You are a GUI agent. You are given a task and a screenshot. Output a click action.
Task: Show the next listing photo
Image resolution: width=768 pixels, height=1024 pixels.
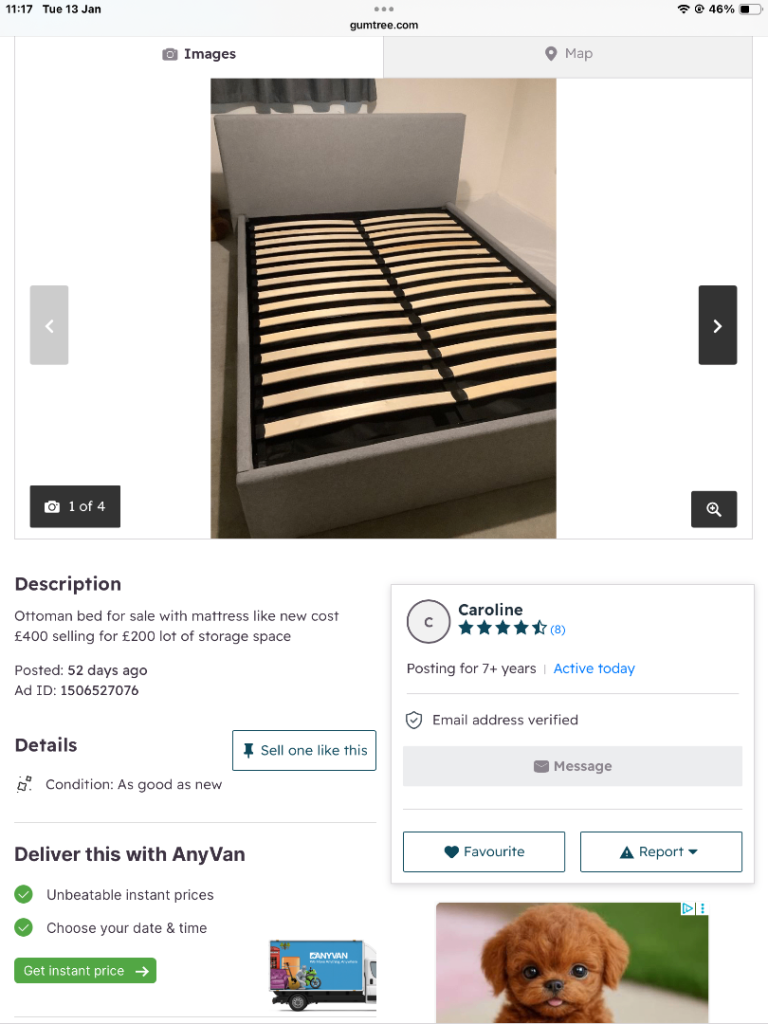click(717, 325)
